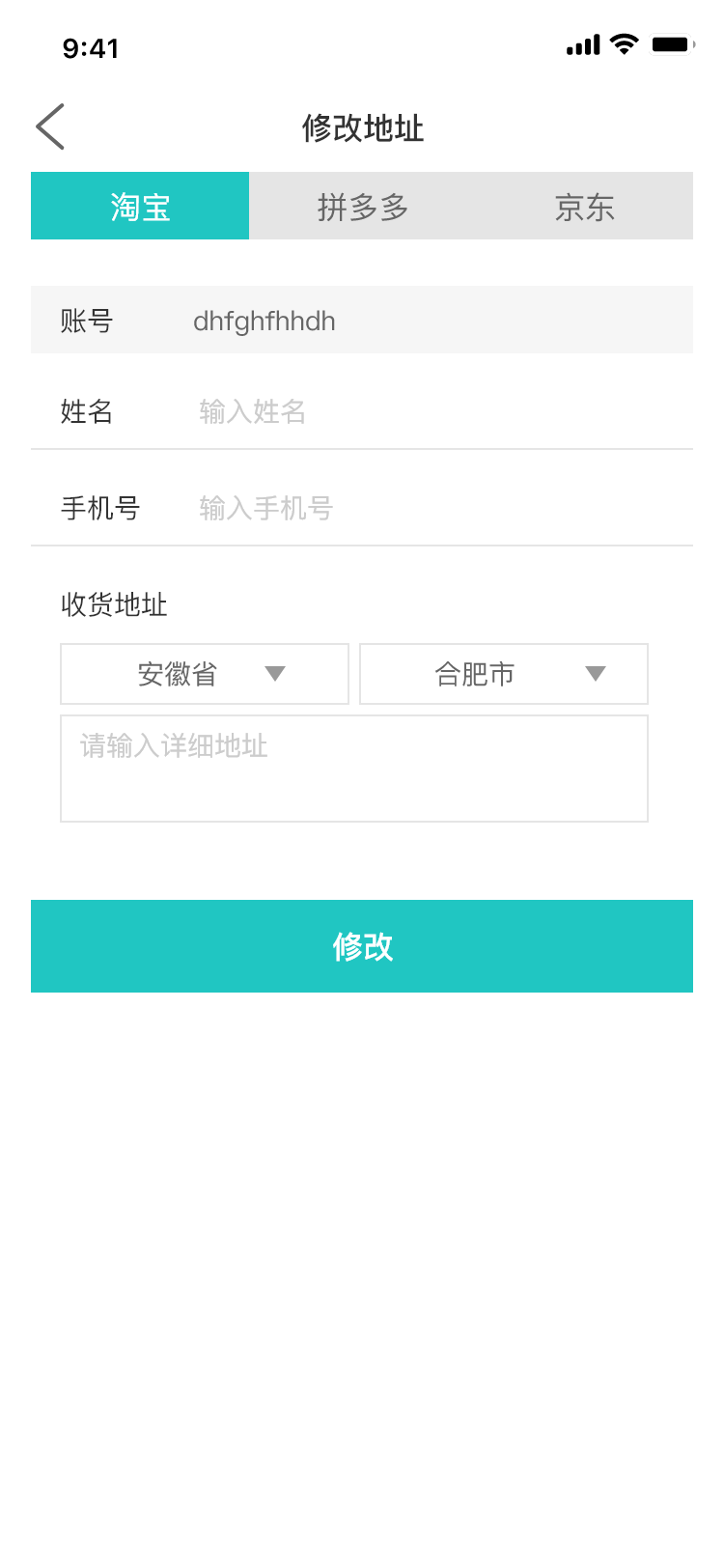724x1568 pixels.
Task: Tap the 账号 field showing dhfghfhhdh
Action: click(x=362, y=320)
